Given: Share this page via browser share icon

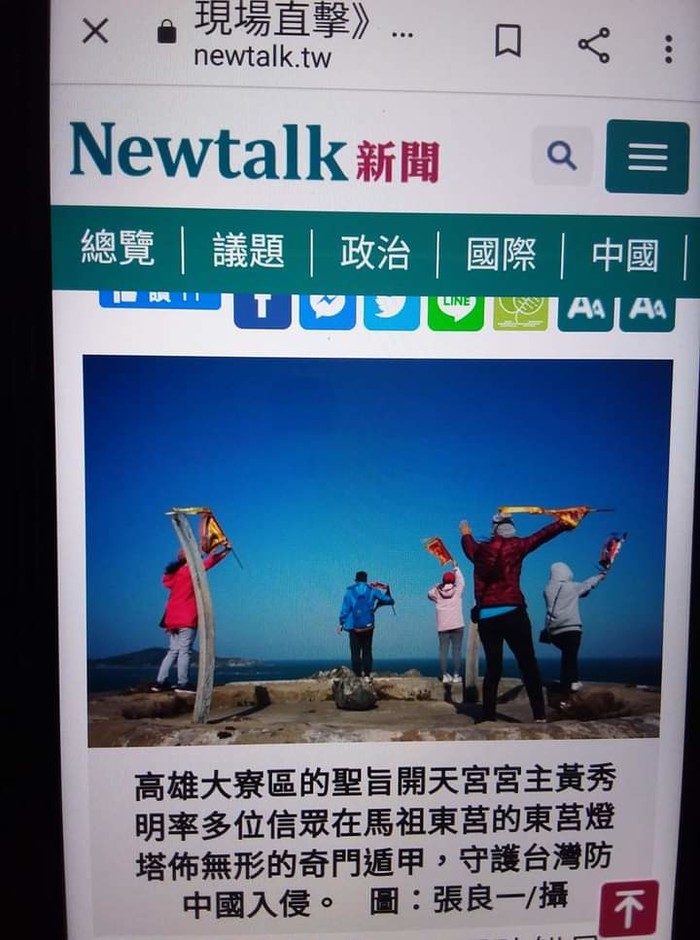Looking at the screenshot, I should point(594,45).
